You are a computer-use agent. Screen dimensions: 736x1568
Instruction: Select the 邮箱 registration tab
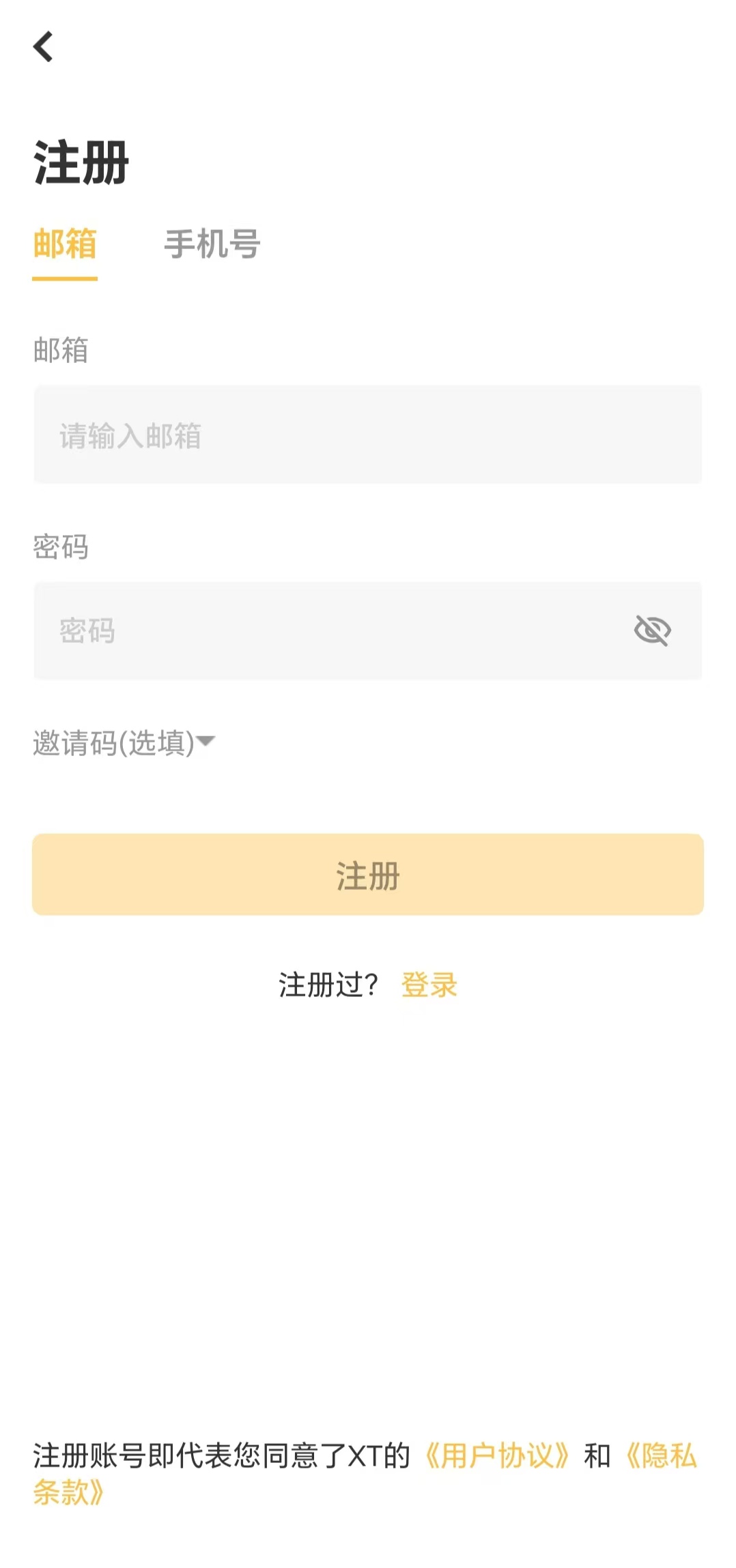(65, 244)
